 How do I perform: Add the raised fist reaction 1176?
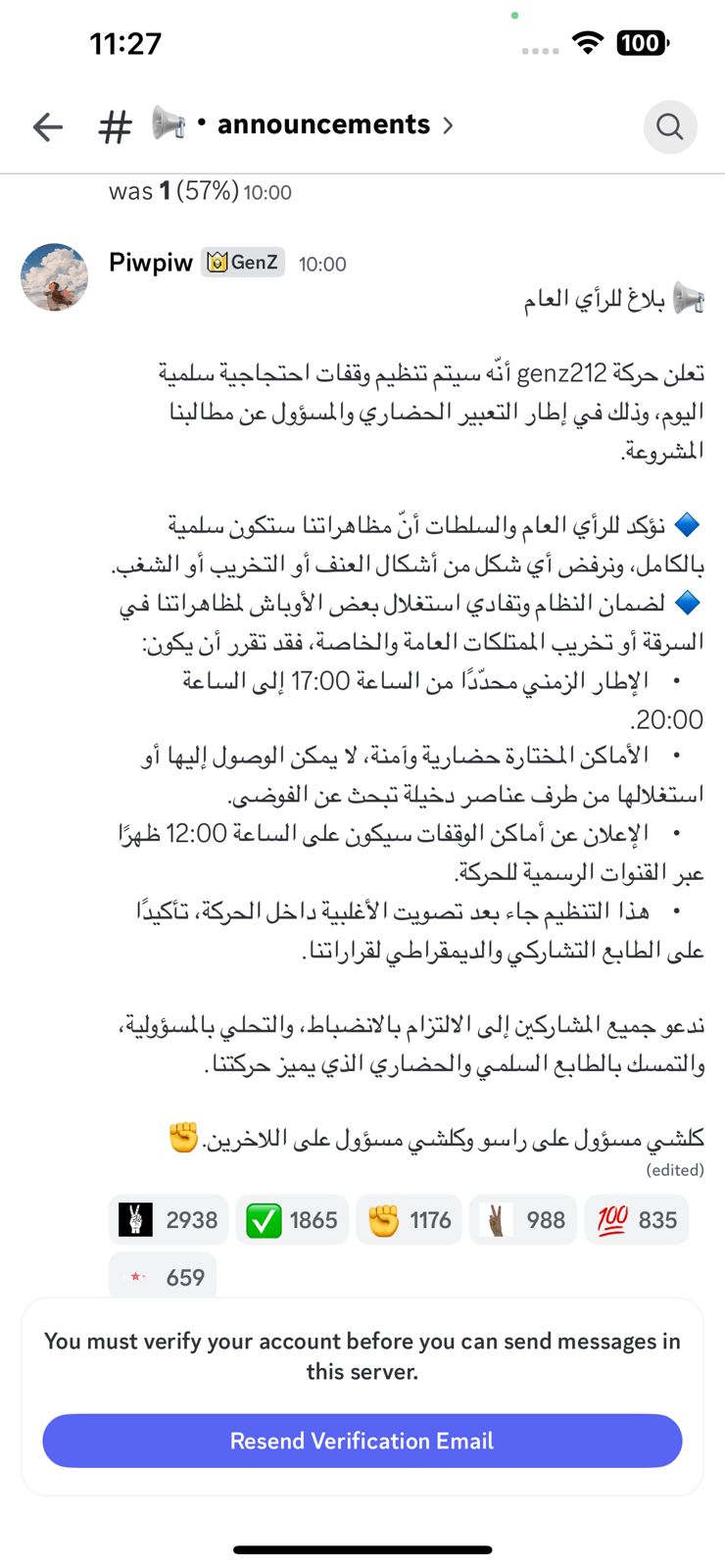coord(409,1220)
